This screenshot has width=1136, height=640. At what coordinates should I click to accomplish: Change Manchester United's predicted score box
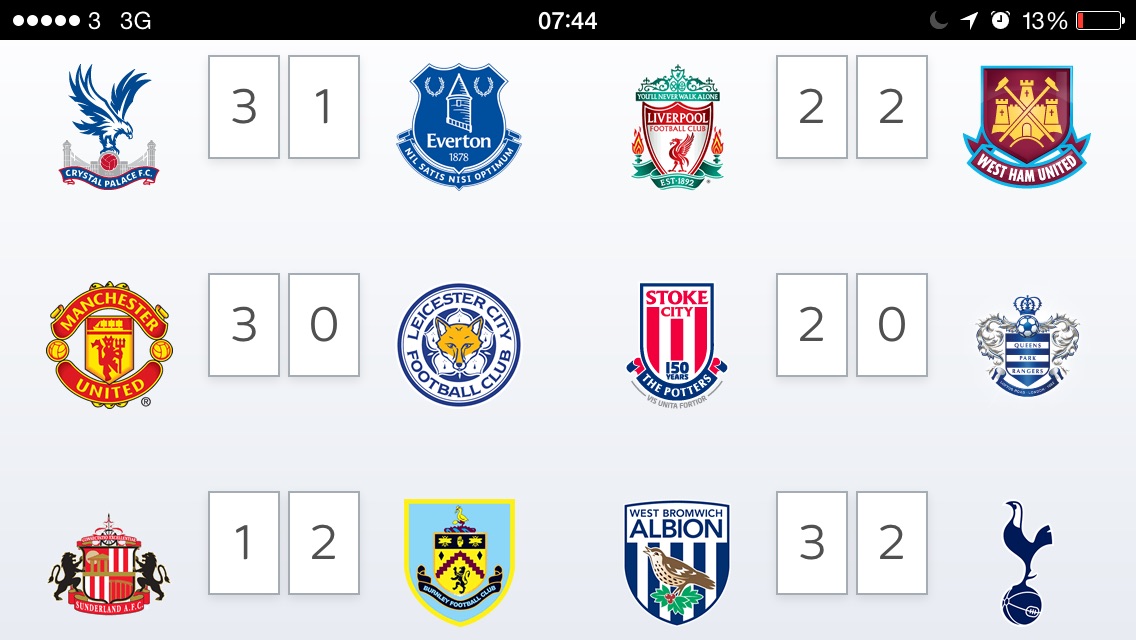[x=244, y=325]
